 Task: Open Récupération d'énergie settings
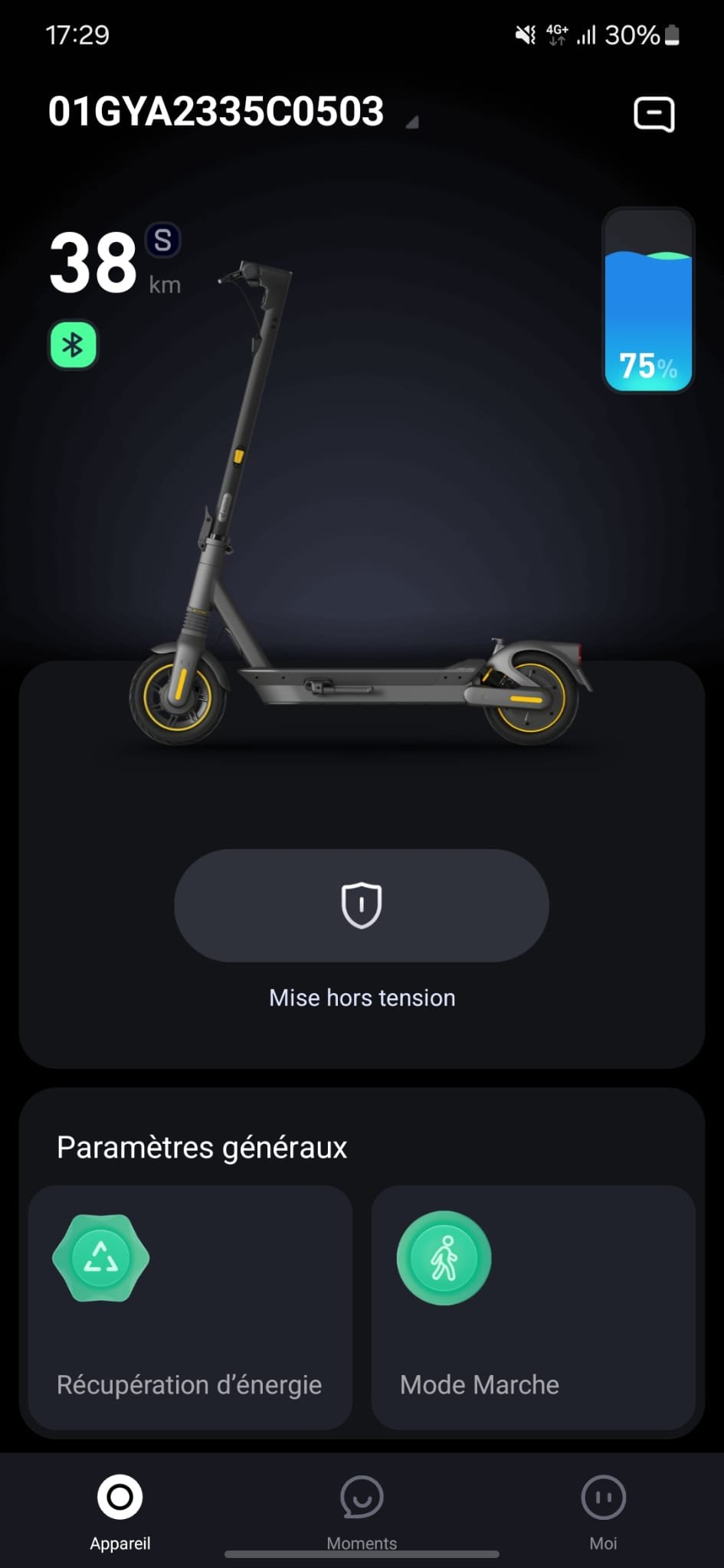pyautogui.click(x=190, y=1307)
